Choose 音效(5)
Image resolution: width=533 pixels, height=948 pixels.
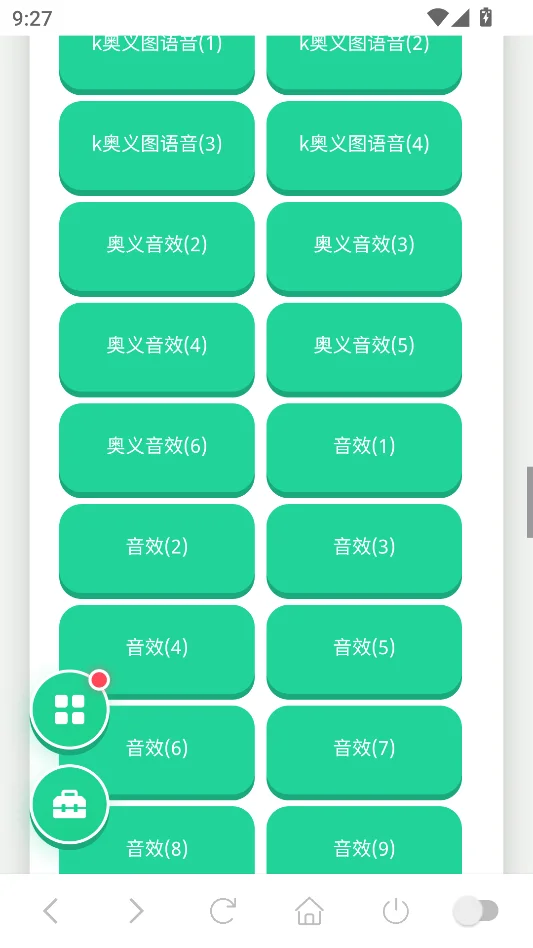pyautogui.click(x=364, y=649)
